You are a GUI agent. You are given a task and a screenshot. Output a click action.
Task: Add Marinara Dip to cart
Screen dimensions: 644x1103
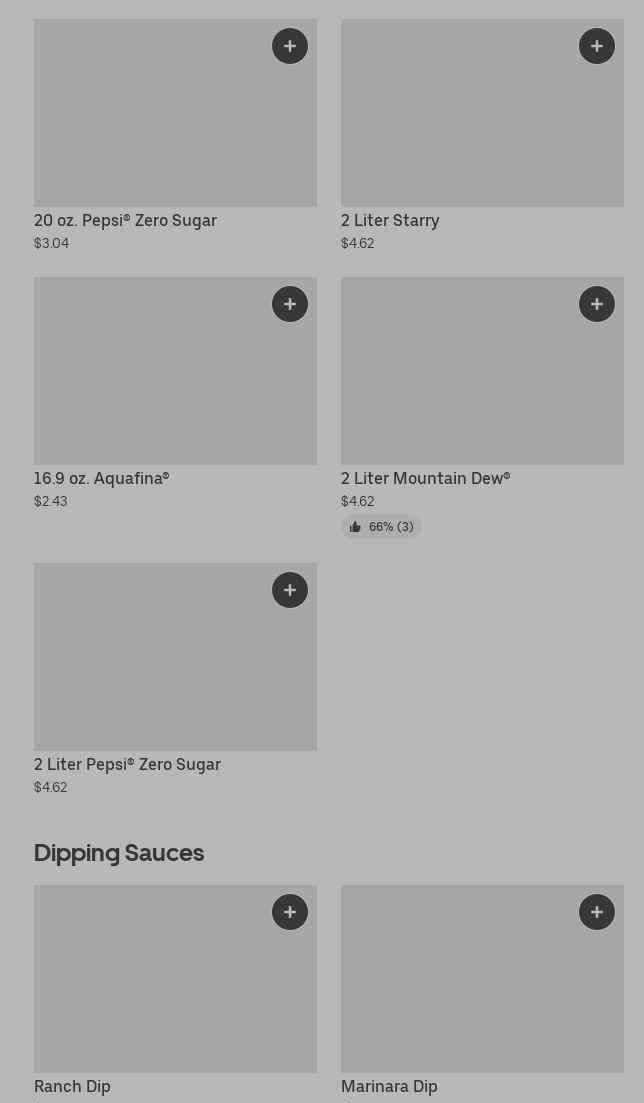click(x=597, y=912)
